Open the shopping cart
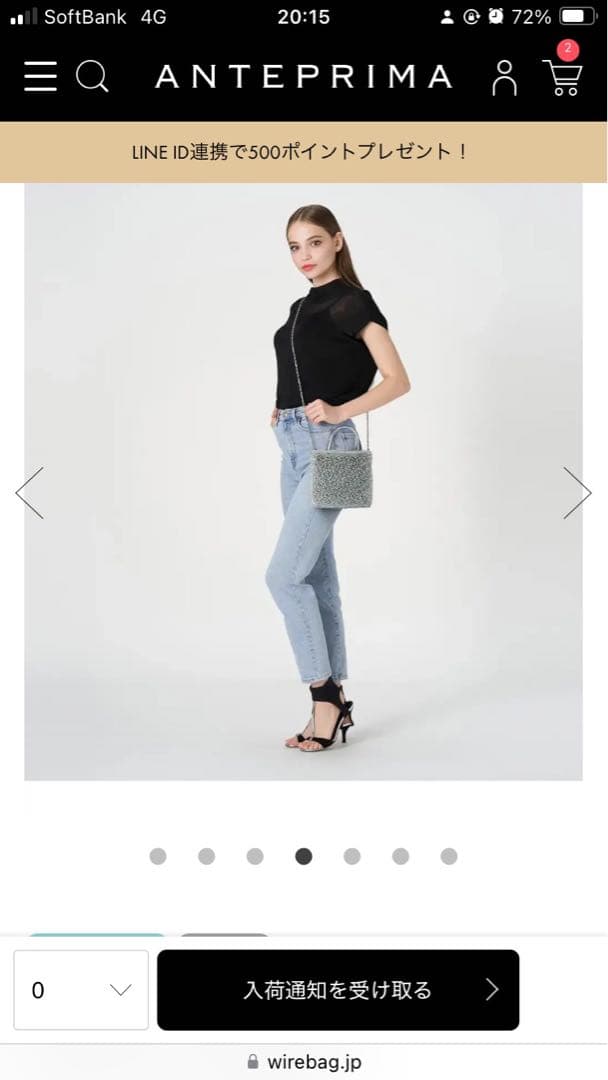 pos(562,77)
